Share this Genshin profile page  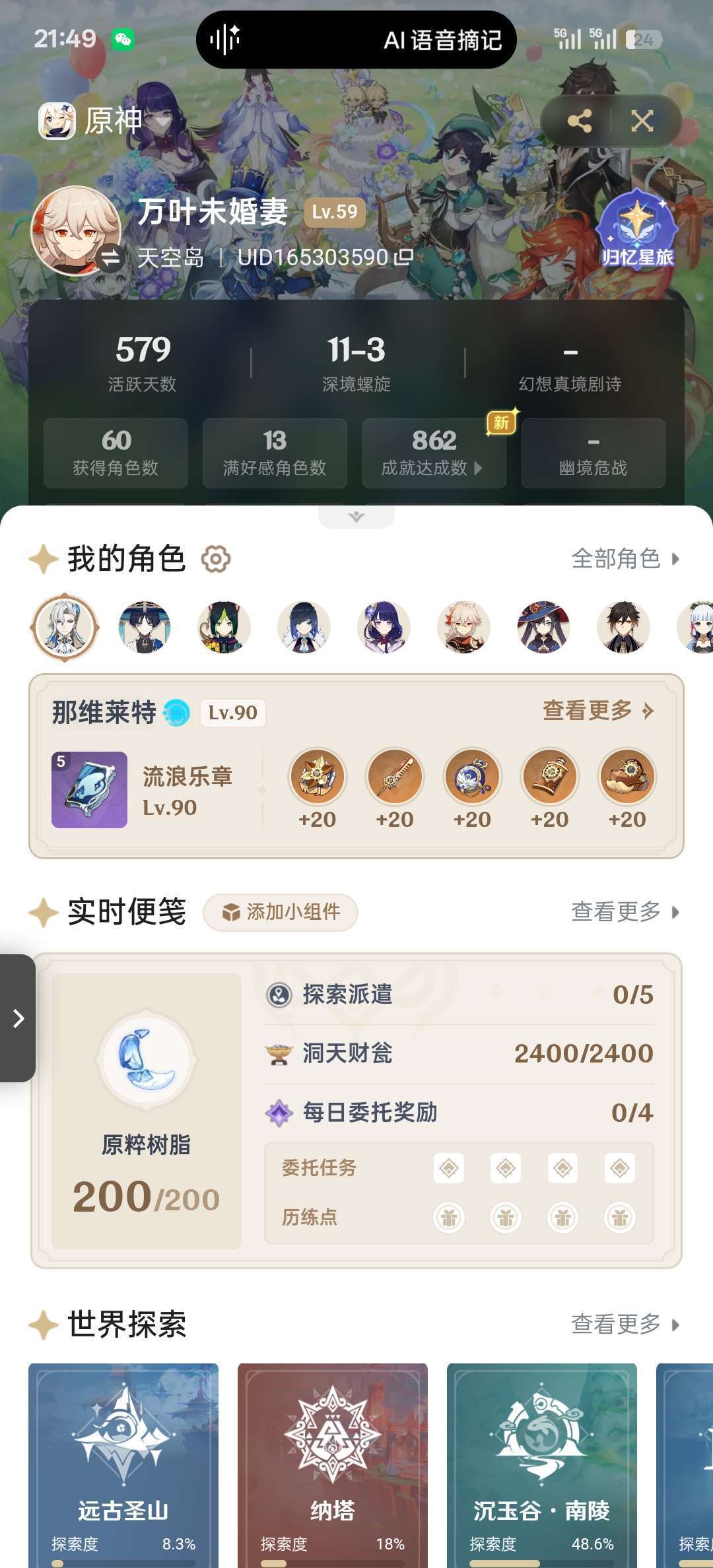coord(579,121)
